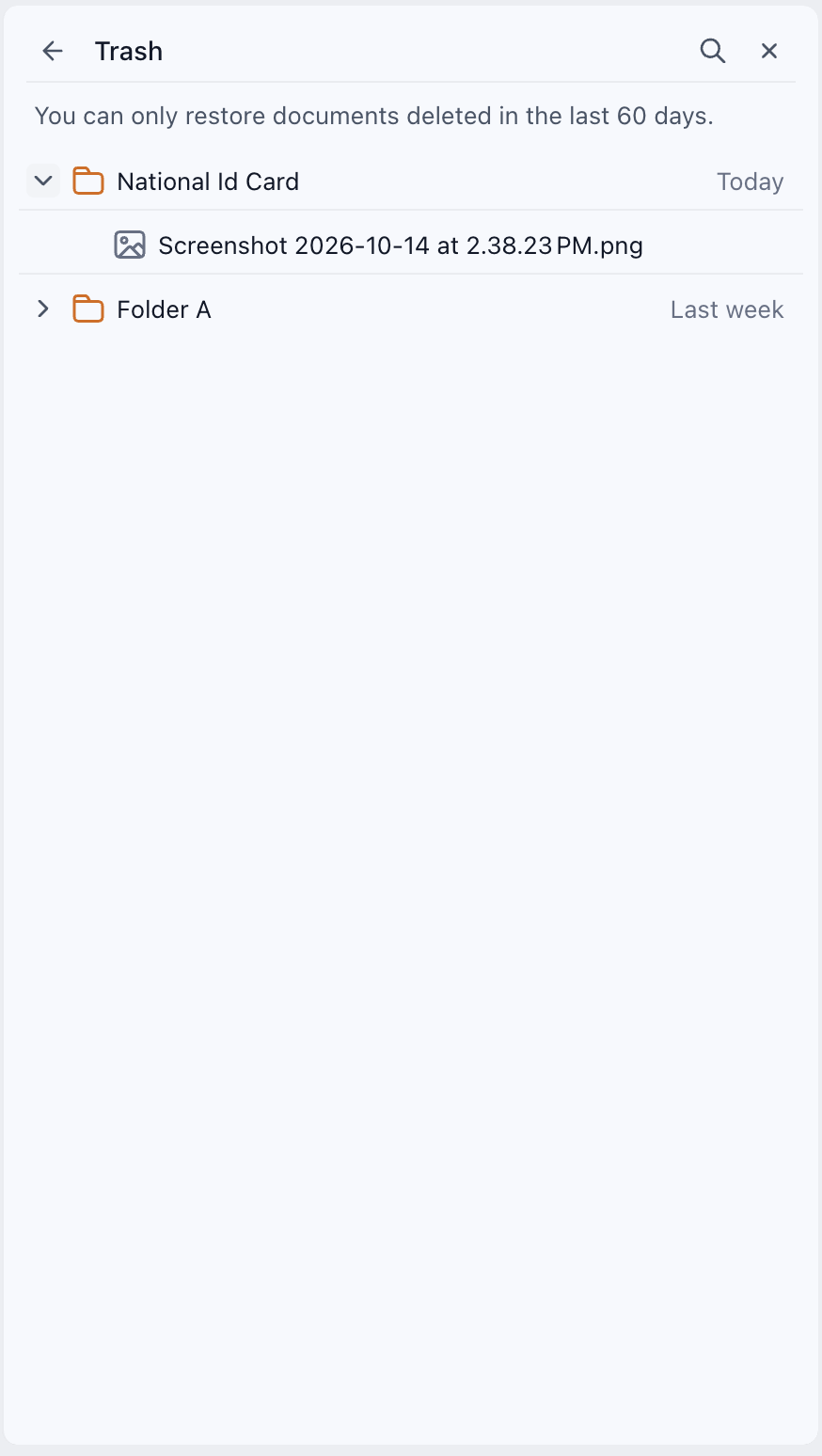
Task: Close the Trash panel
Action: pos(769,51)
